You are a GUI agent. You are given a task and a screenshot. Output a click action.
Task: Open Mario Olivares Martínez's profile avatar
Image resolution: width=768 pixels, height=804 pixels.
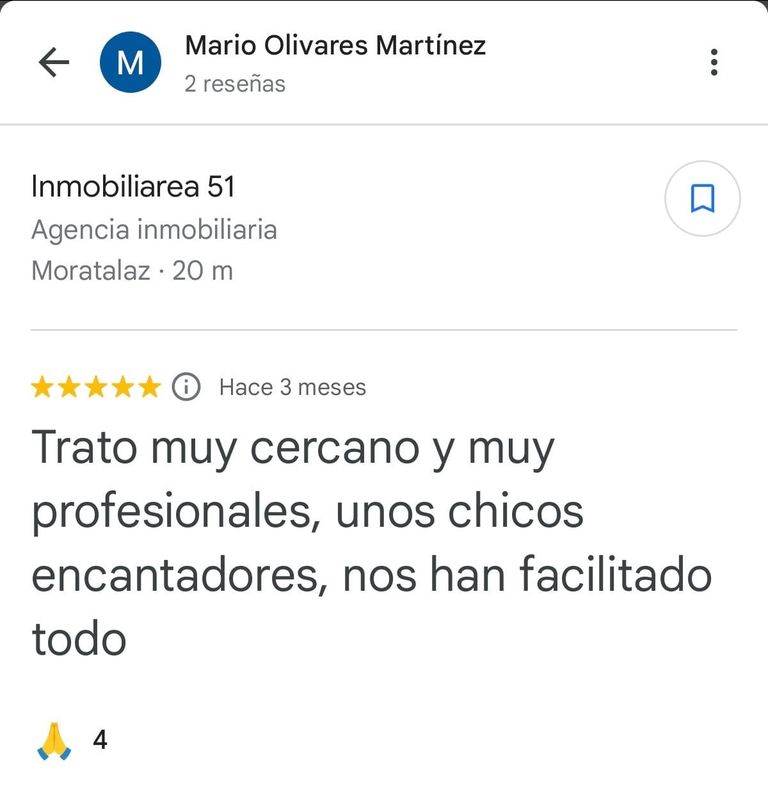pos(130,62)
